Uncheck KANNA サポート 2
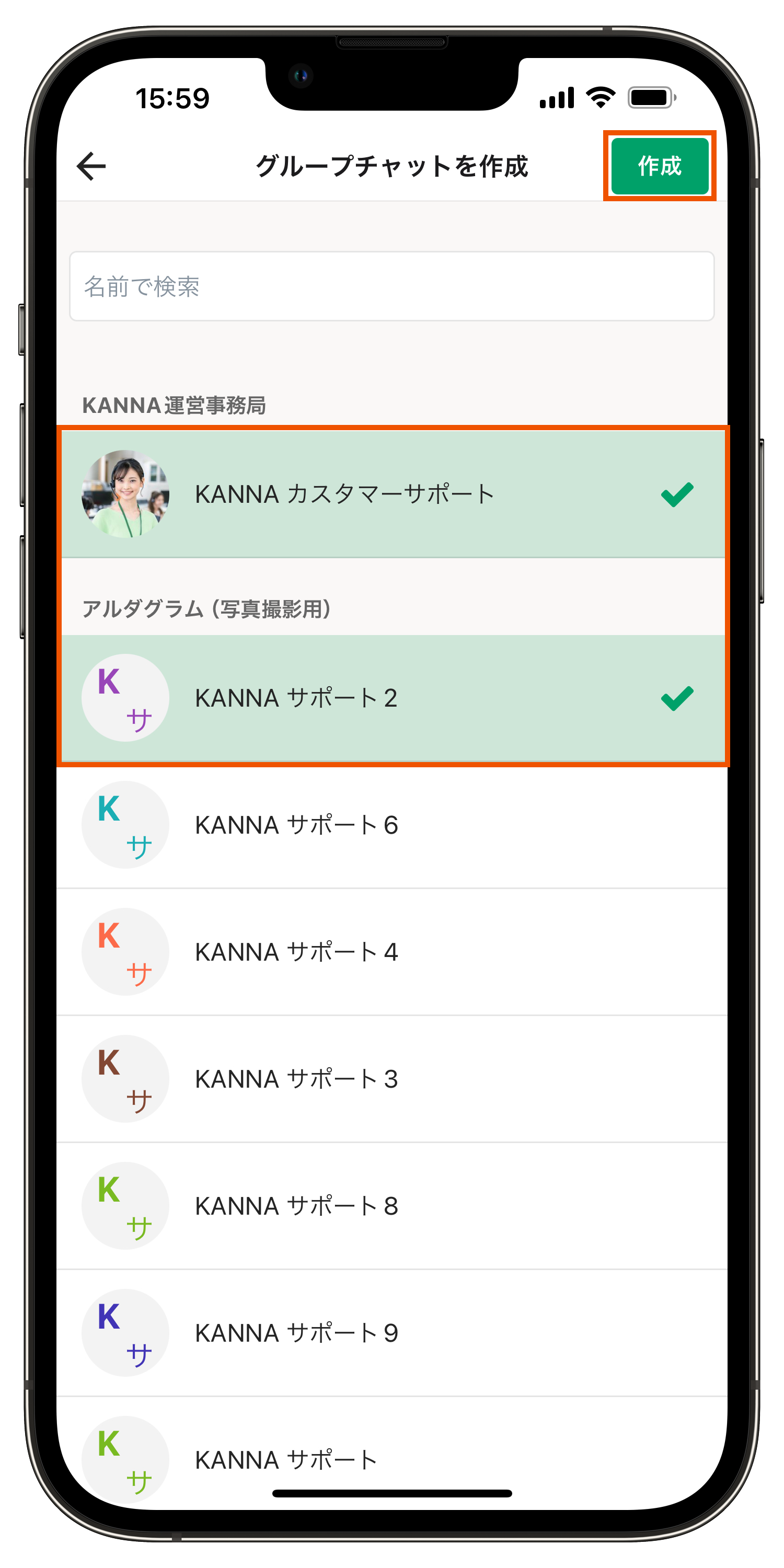784x1568 pixels. [x=391, y=698]
